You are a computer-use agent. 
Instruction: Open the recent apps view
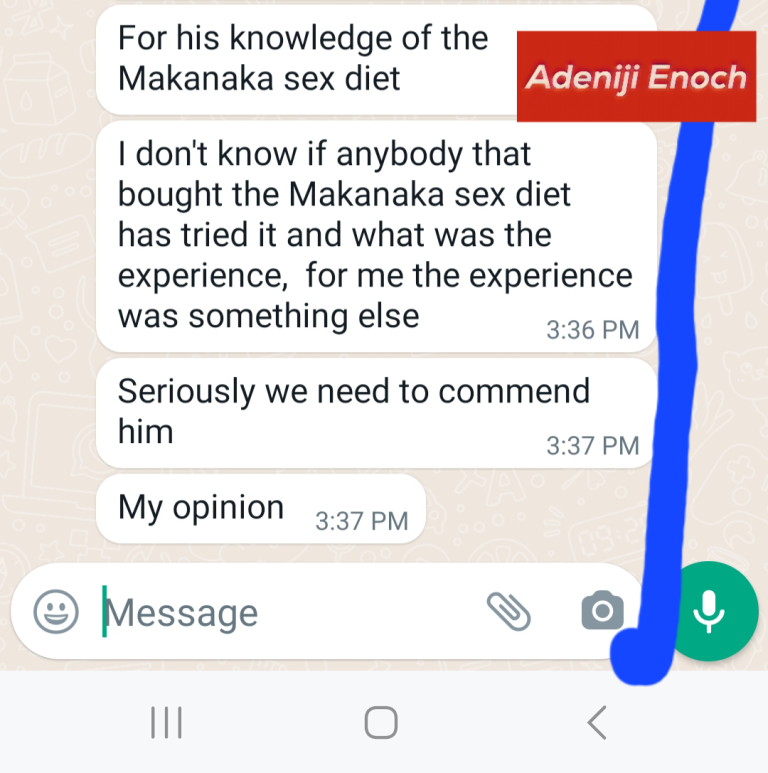tap(166, 722)
